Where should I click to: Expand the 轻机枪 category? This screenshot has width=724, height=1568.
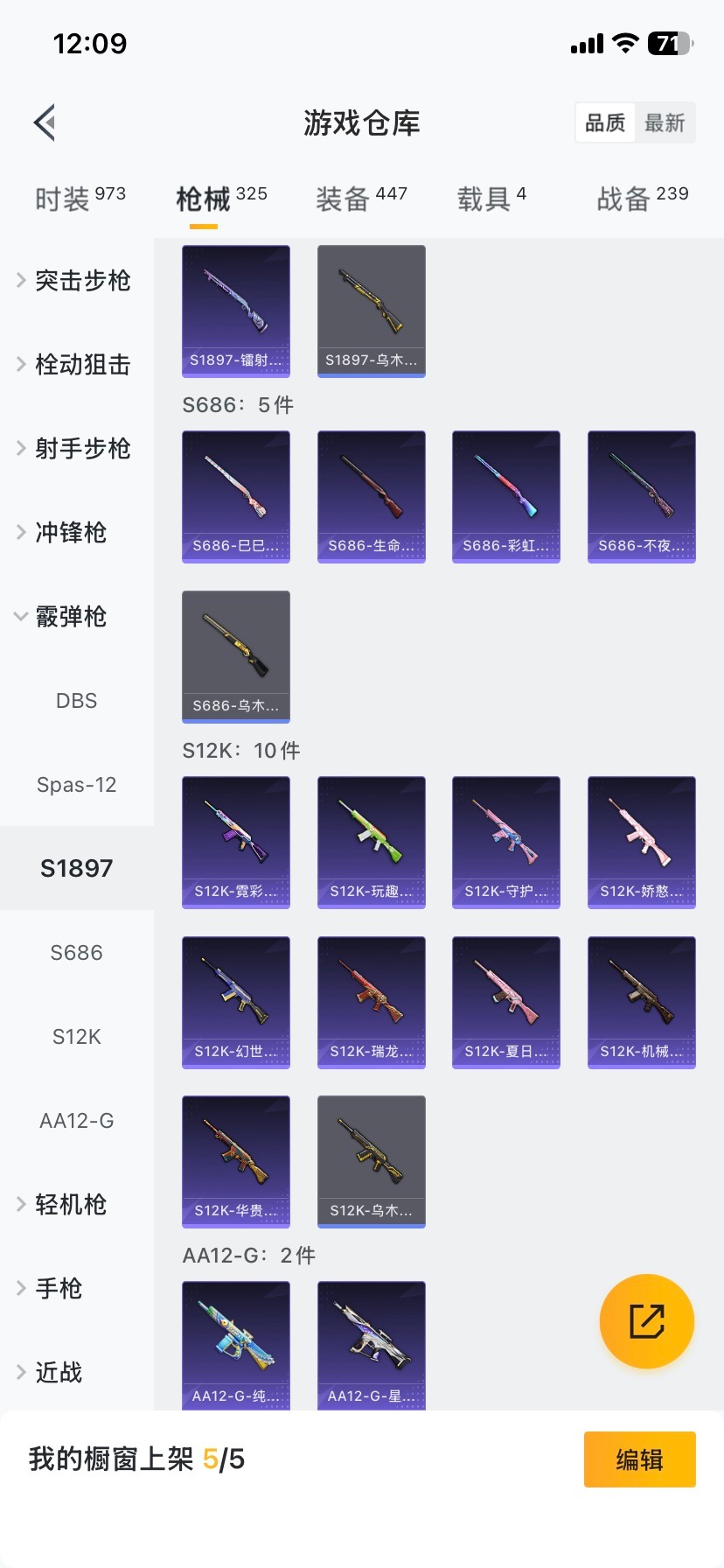tap(76, 1204)
